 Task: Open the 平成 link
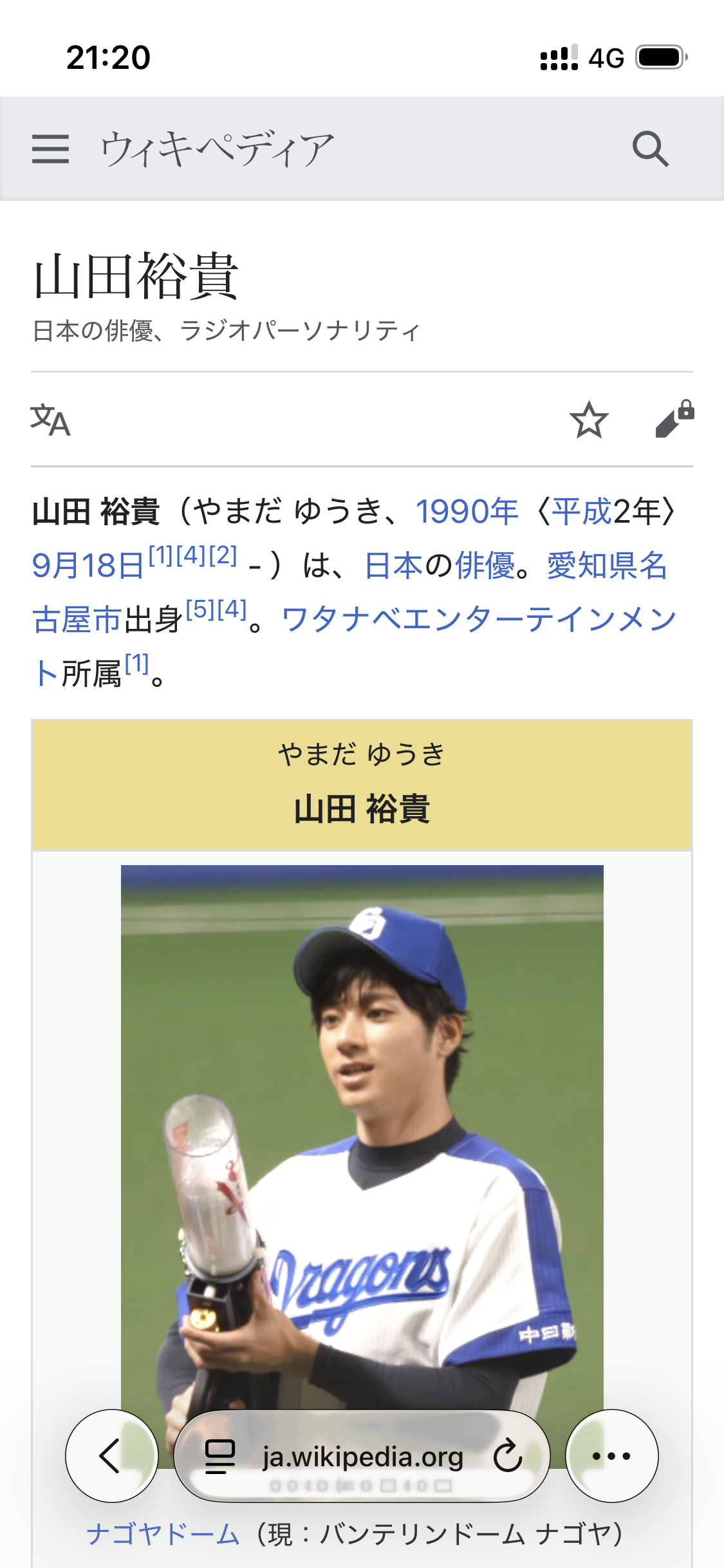[x=582, y=512]
